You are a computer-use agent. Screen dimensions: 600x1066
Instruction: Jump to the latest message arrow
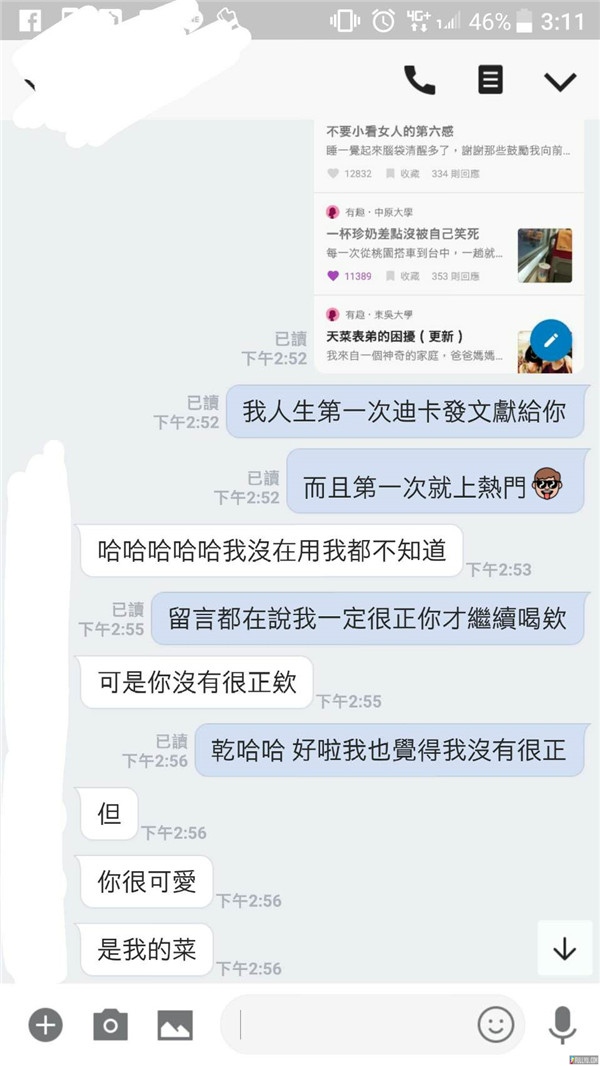[x=564, y=948]
